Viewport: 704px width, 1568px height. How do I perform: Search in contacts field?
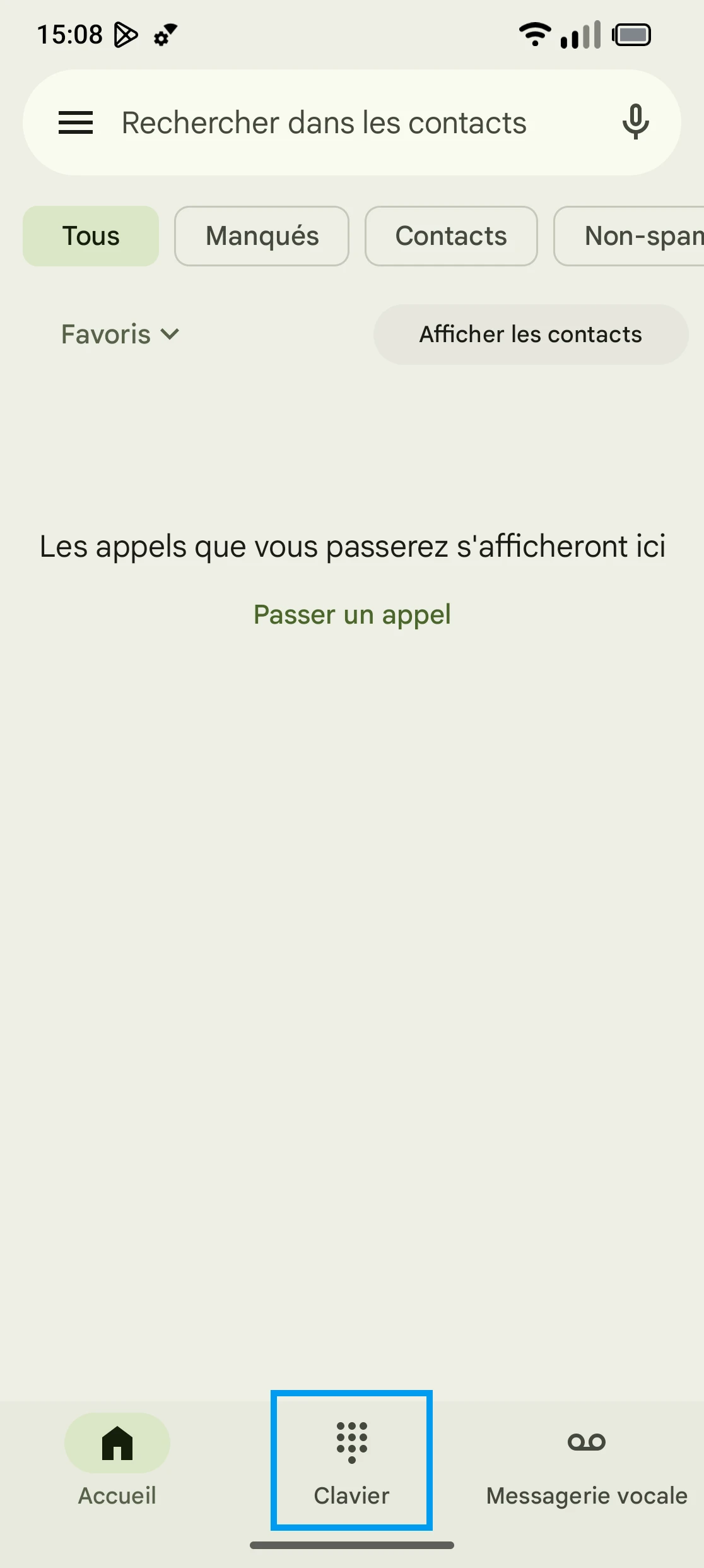click(324, 122)
